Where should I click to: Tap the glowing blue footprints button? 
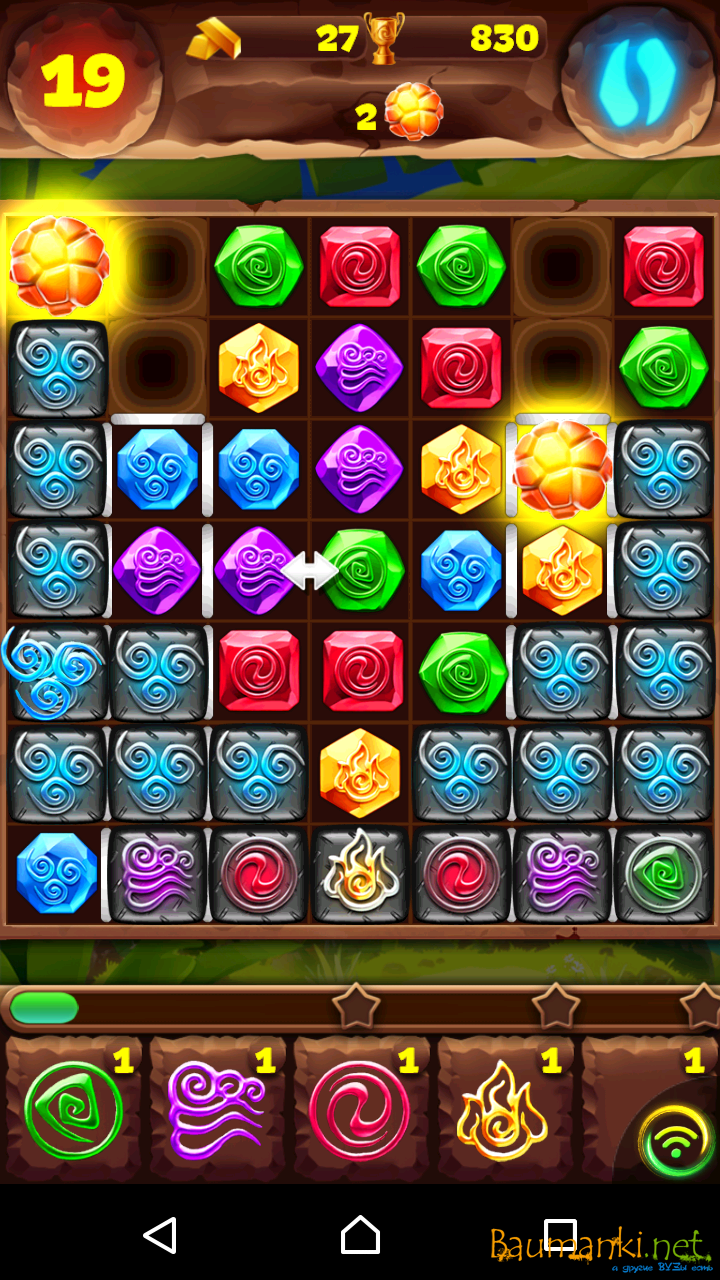point(637,80)
